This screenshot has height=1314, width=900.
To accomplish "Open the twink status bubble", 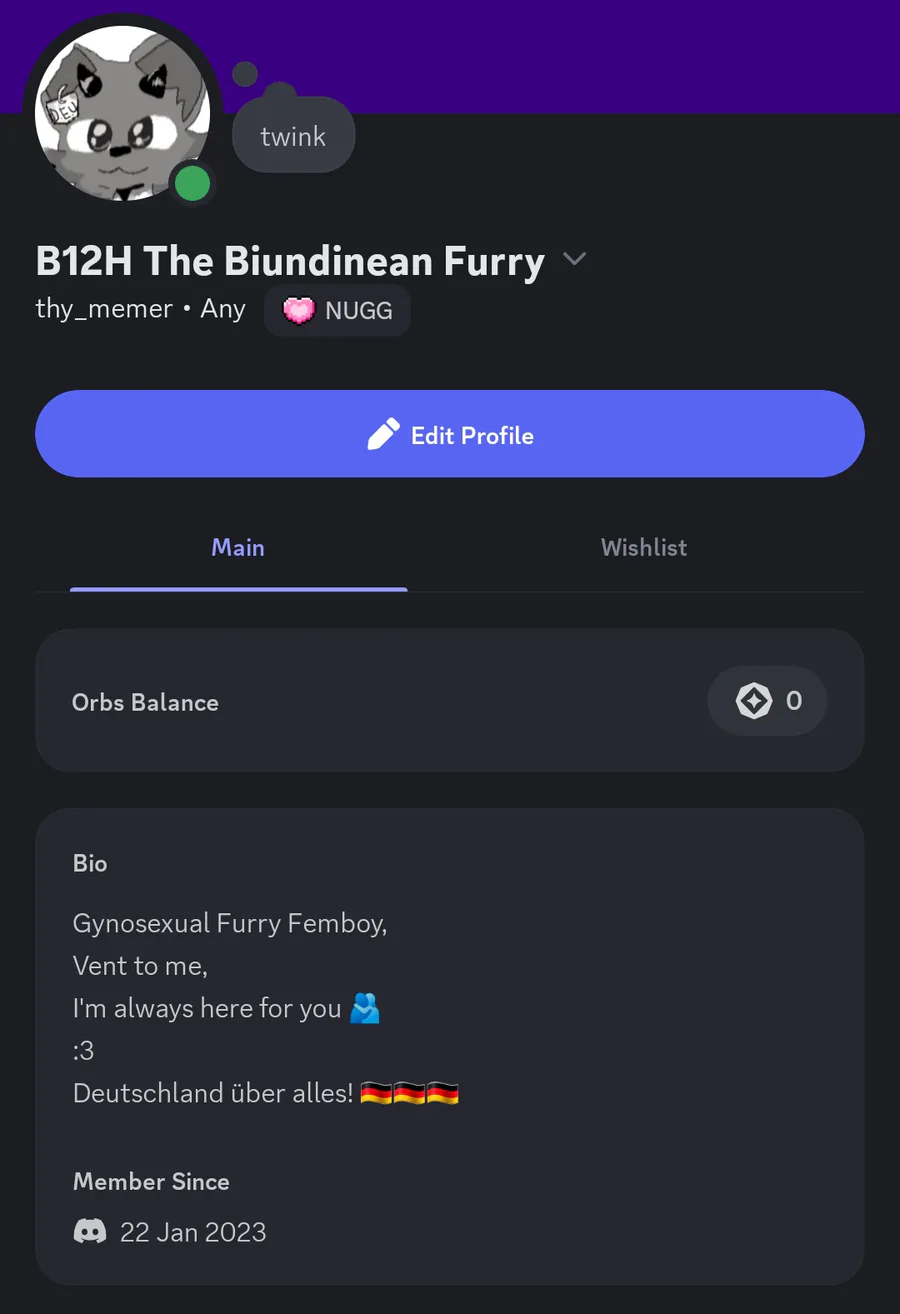I will point(293,136).
